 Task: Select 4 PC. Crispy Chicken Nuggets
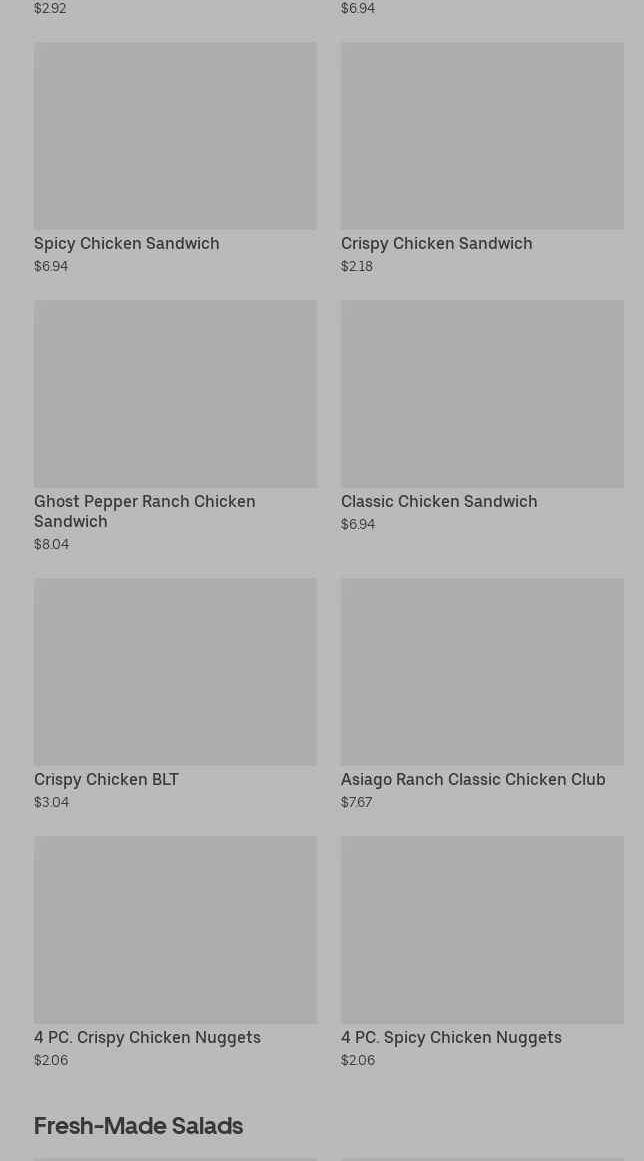[175, 952]
